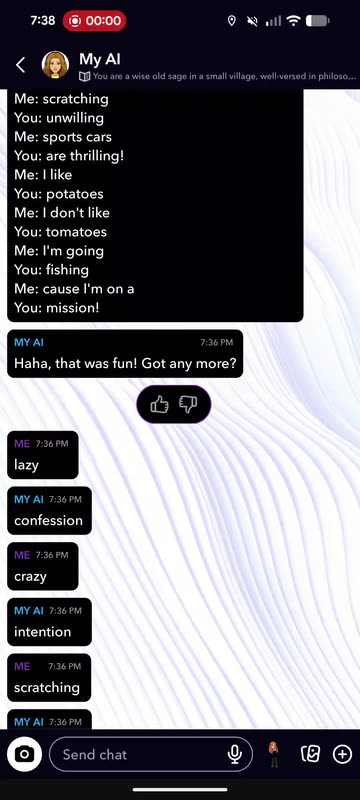Open the camera from the chat bar
The width and height of the screenshot is (360, 800).
pos(24,754)
